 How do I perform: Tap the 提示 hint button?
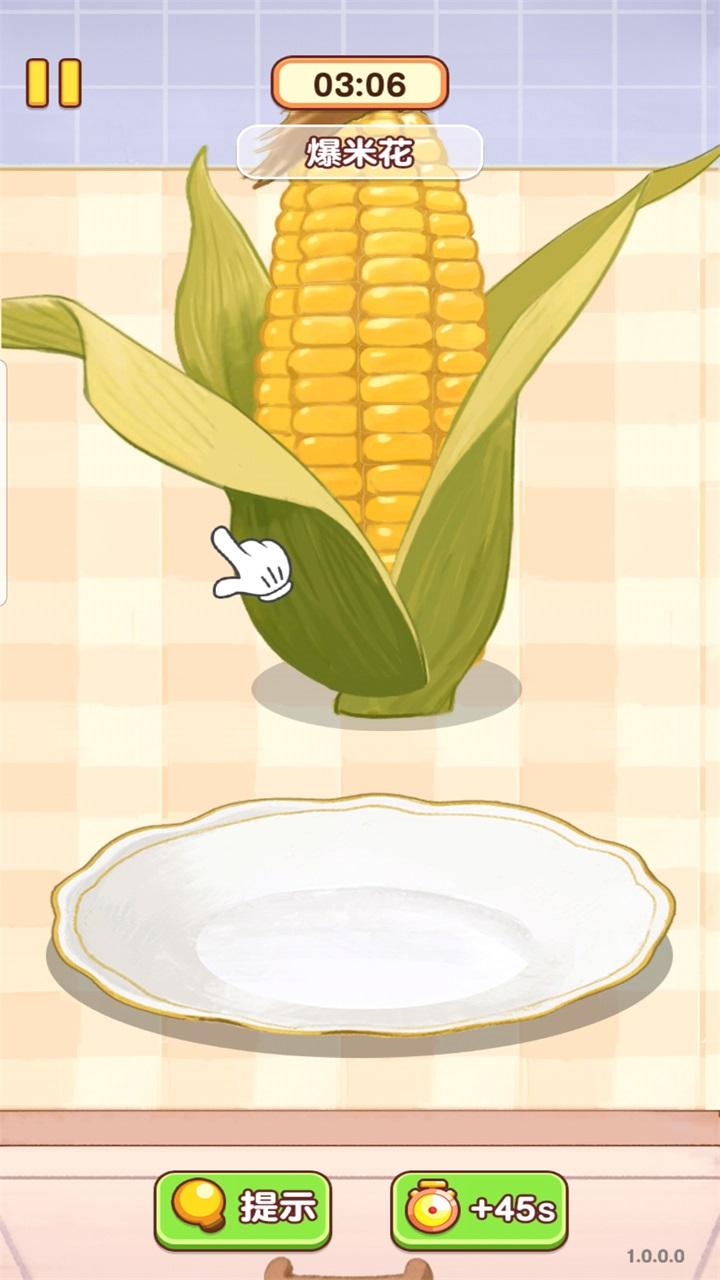click(x=243, y=1209)
